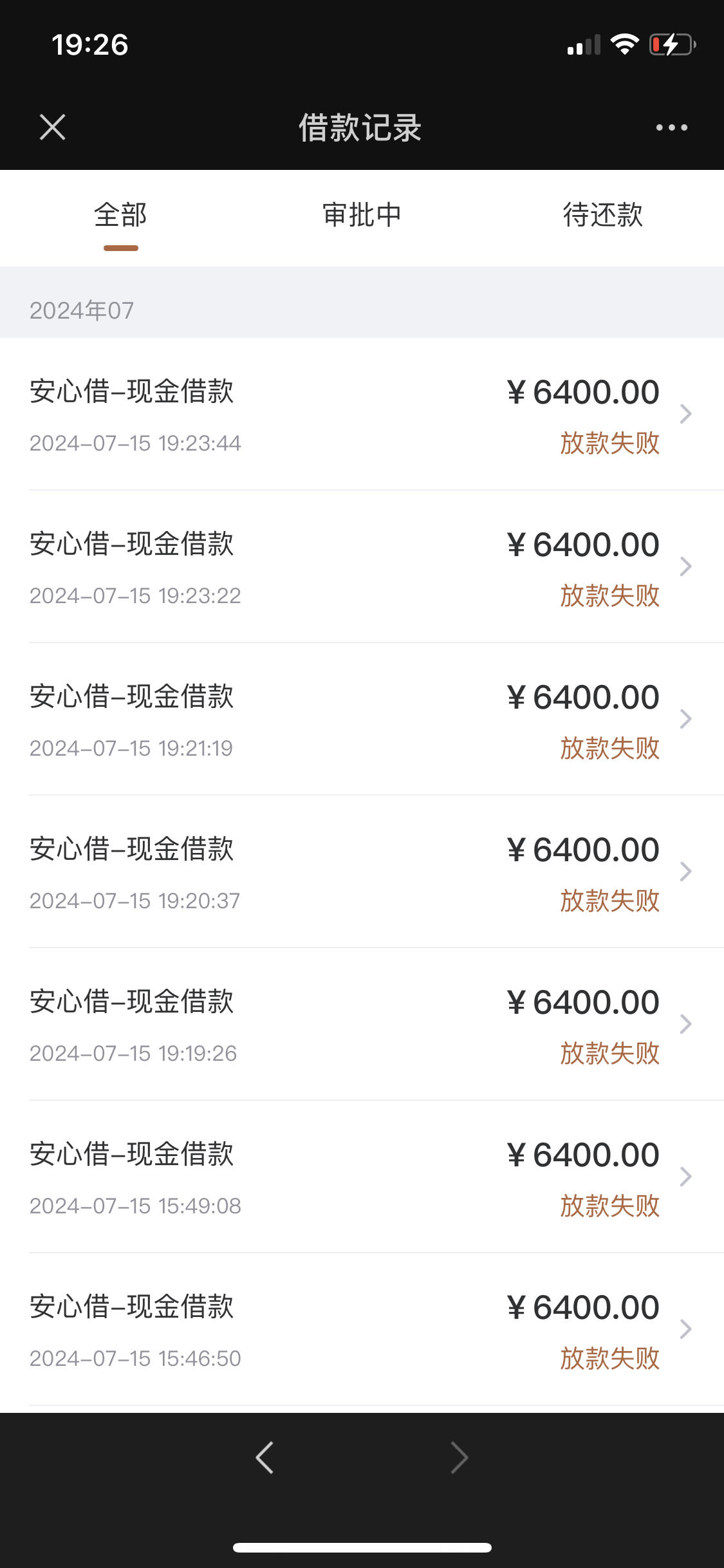Switch to the 待还款 tab
This screenshot has width=724, height=1568.
click(x=603, y=216)
